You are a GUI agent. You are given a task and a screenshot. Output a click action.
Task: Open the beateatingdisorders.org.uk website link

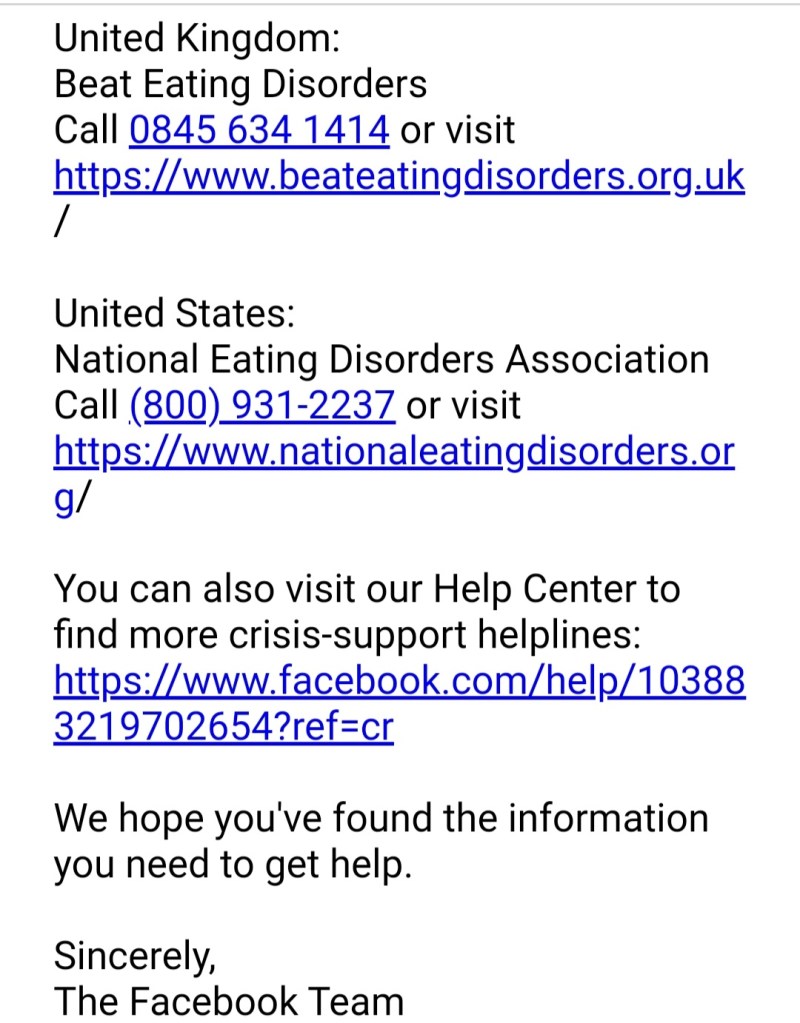tap(399, 177)
